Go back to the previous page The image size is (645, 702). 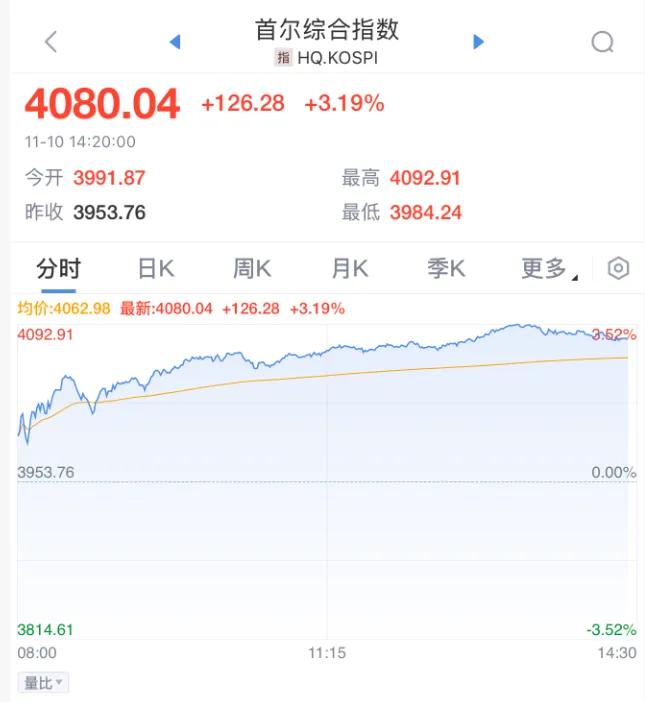(x=51, y=42)
